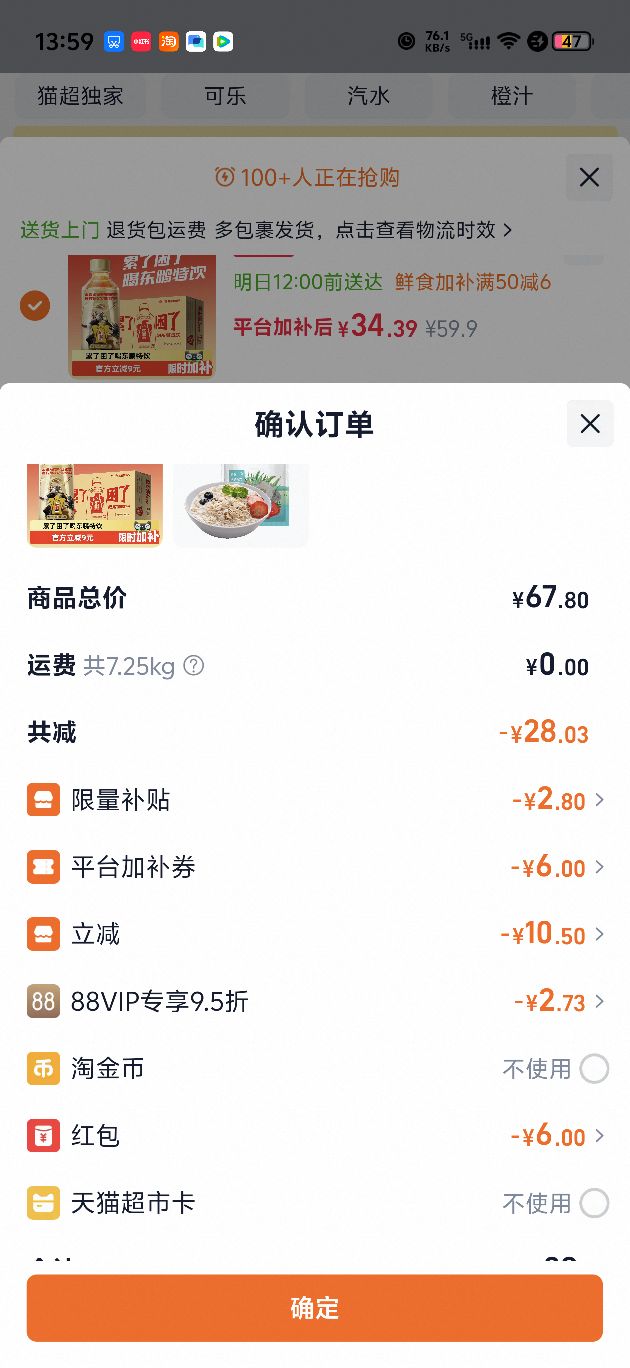Image resolution: width=630 pixels, height=1368 pixels.
Task: Open the 红包 selection row
Action: 315,1136
